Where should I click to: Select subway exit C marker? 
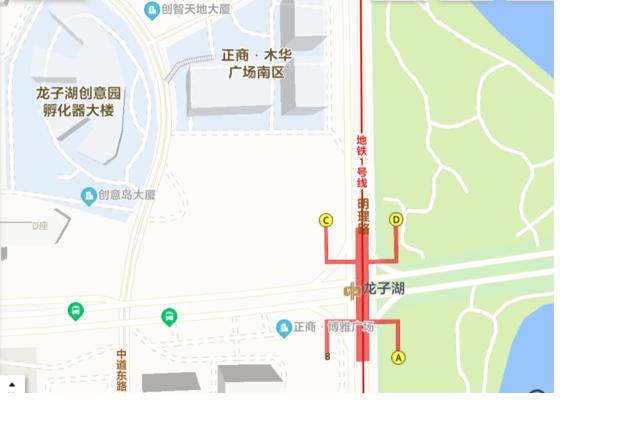[x=326, y=220]
